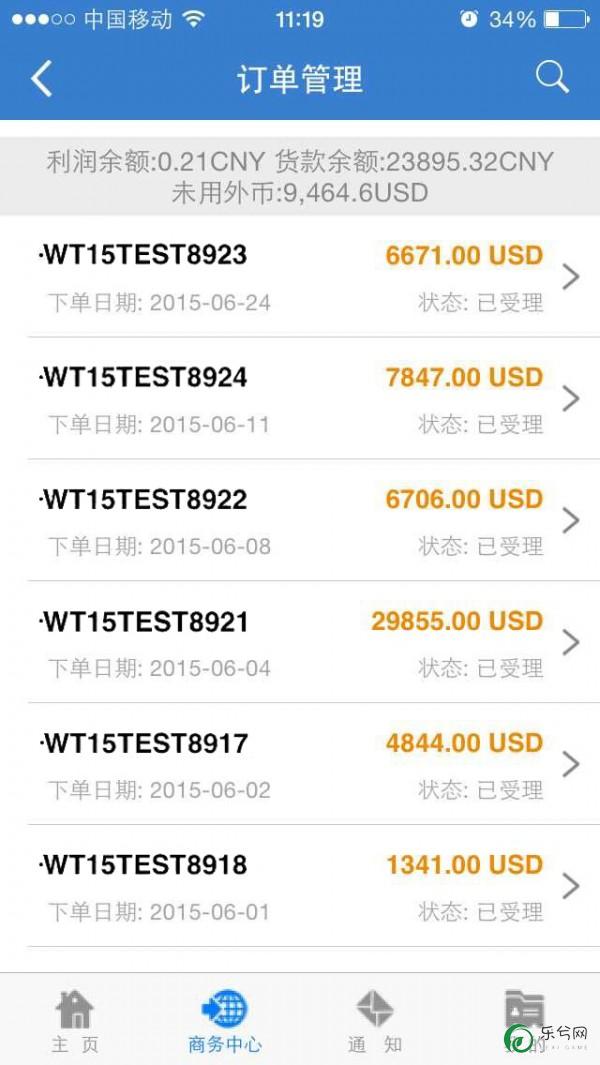Select the WT15TEST8922 order row

[300, 520]
